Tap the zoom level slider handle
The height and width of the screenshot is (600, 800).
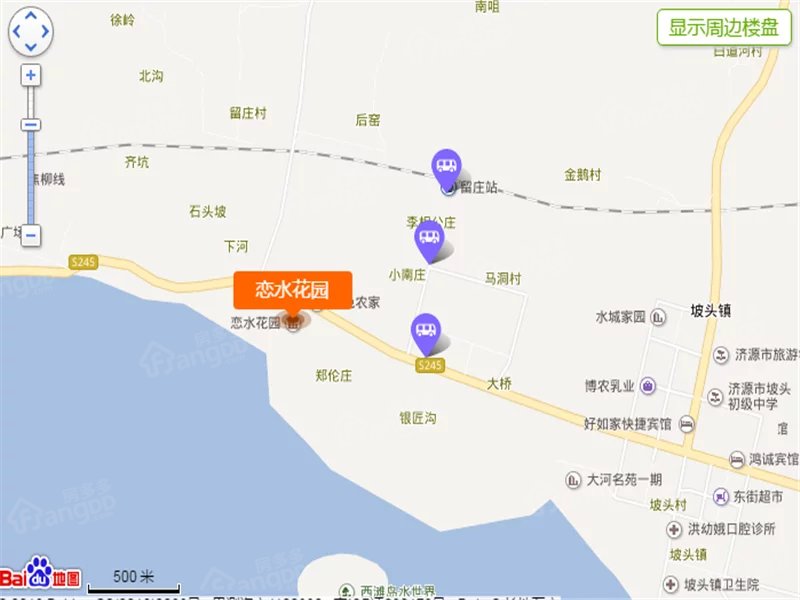pyautogui.click(x=31, y=125)
